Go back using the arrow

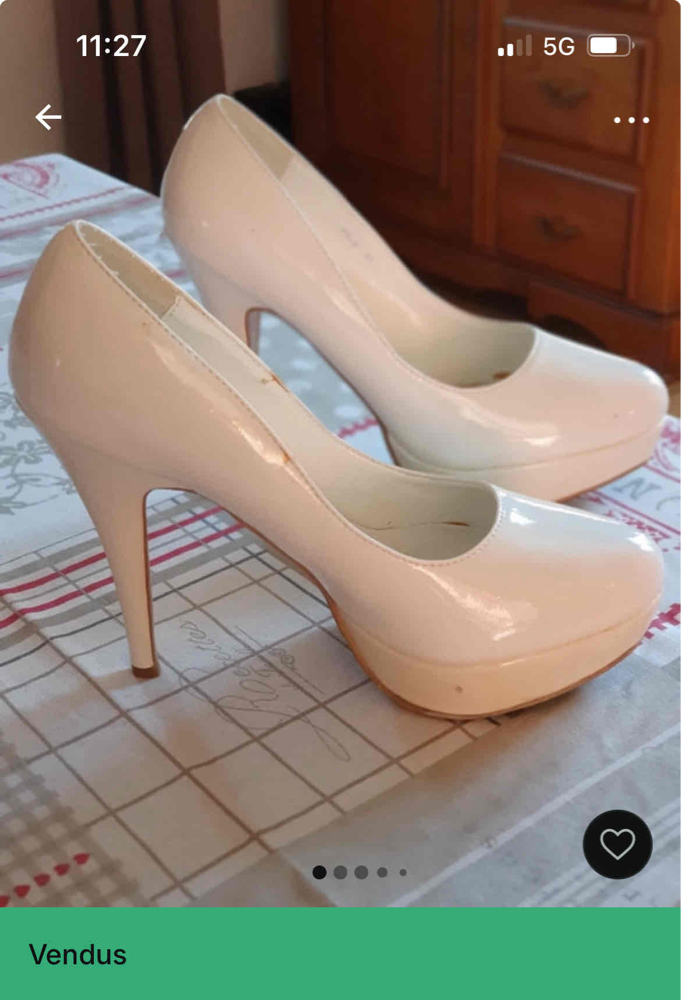click(x=48, y=118)
